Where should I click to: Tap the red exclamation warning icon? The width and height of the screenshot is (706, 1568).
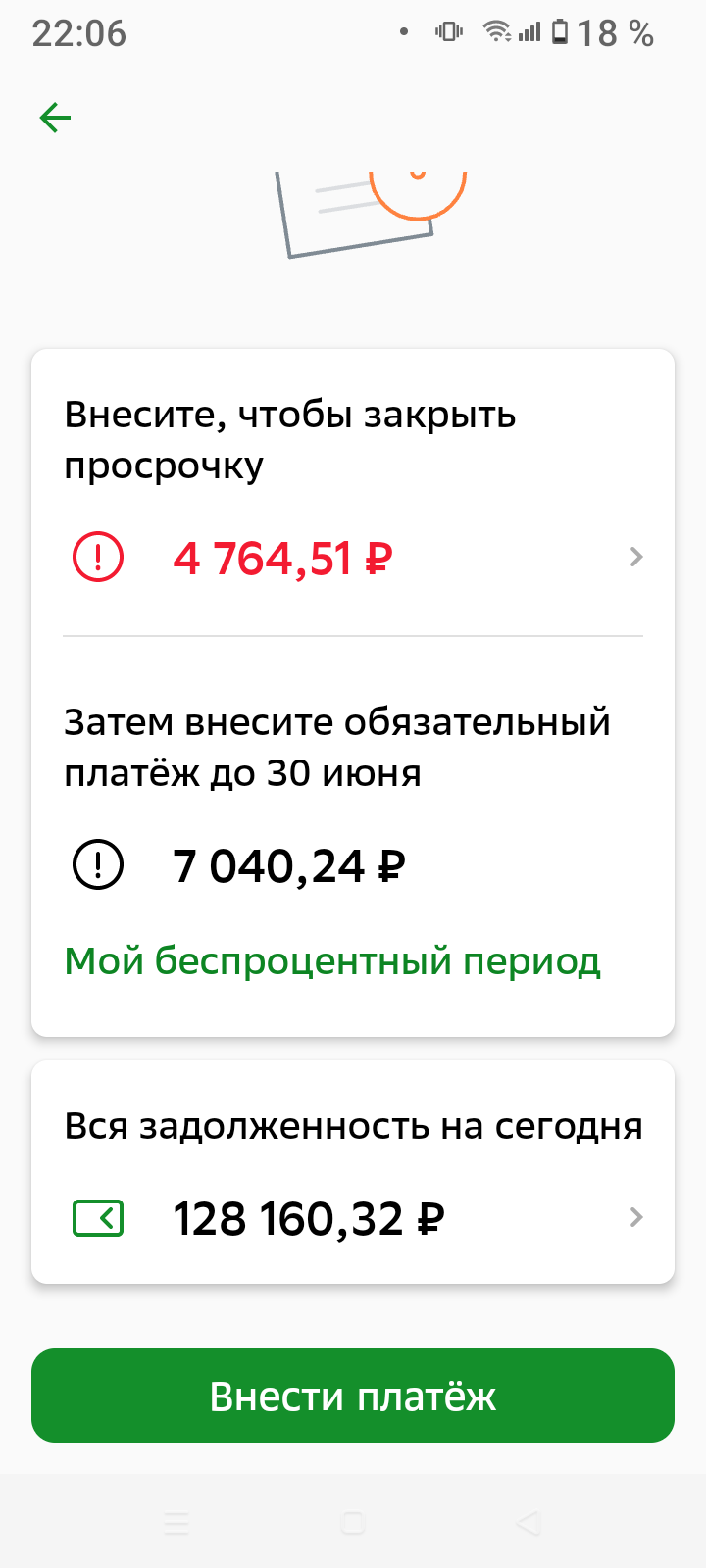pyautogui.click(x=96, y=556)
